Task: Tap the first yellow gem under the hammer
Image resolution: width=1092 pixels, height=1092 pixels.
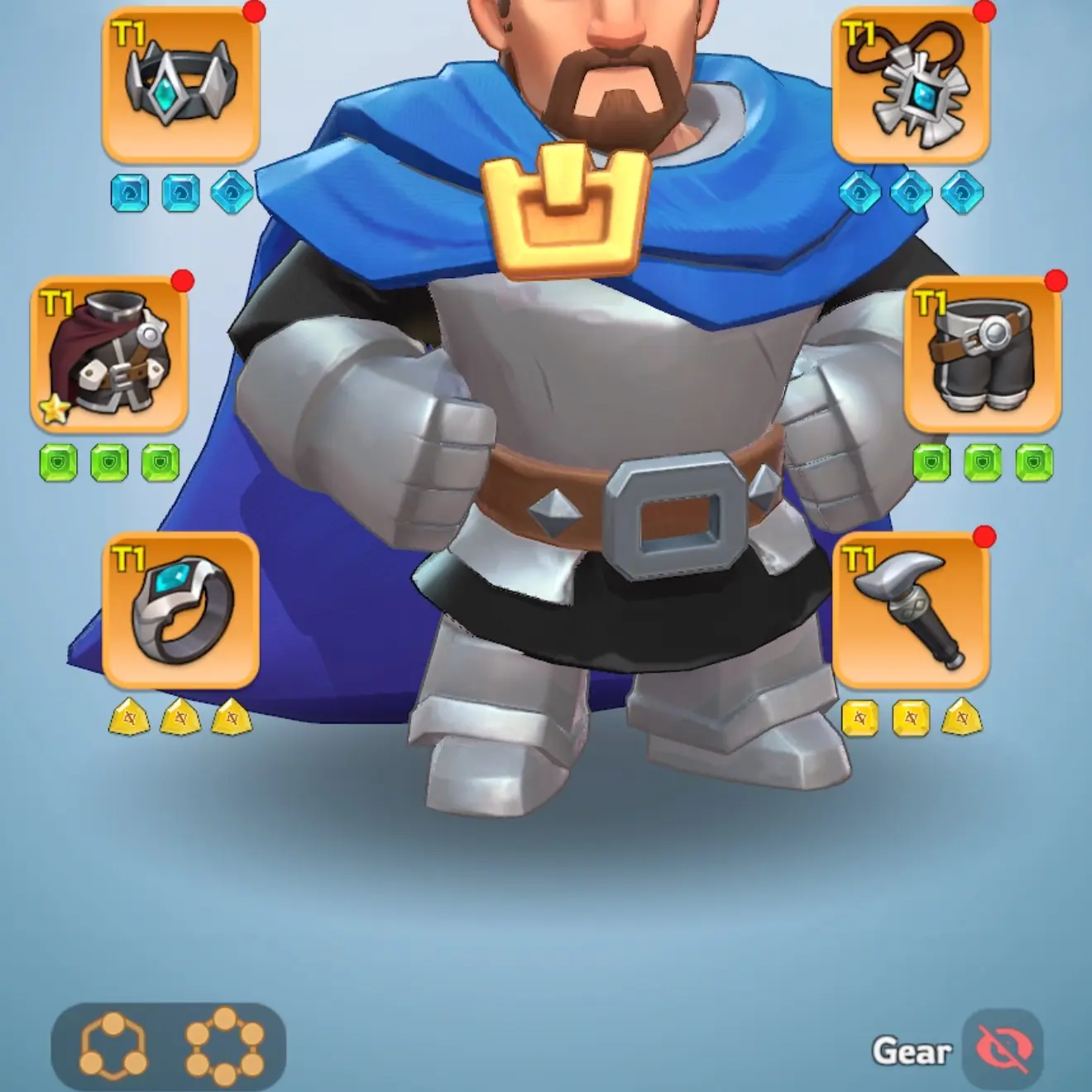Action: 860,717
